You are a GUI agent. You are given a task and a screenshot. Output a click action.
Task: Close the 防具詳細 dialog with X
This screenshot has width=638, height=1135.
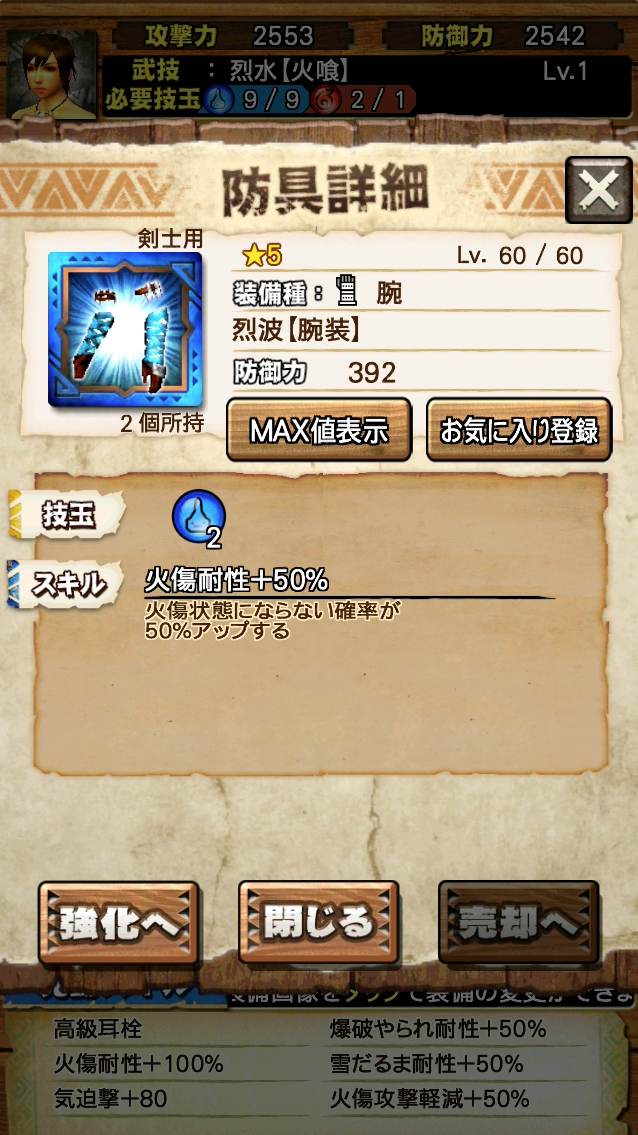click(598, 191)
